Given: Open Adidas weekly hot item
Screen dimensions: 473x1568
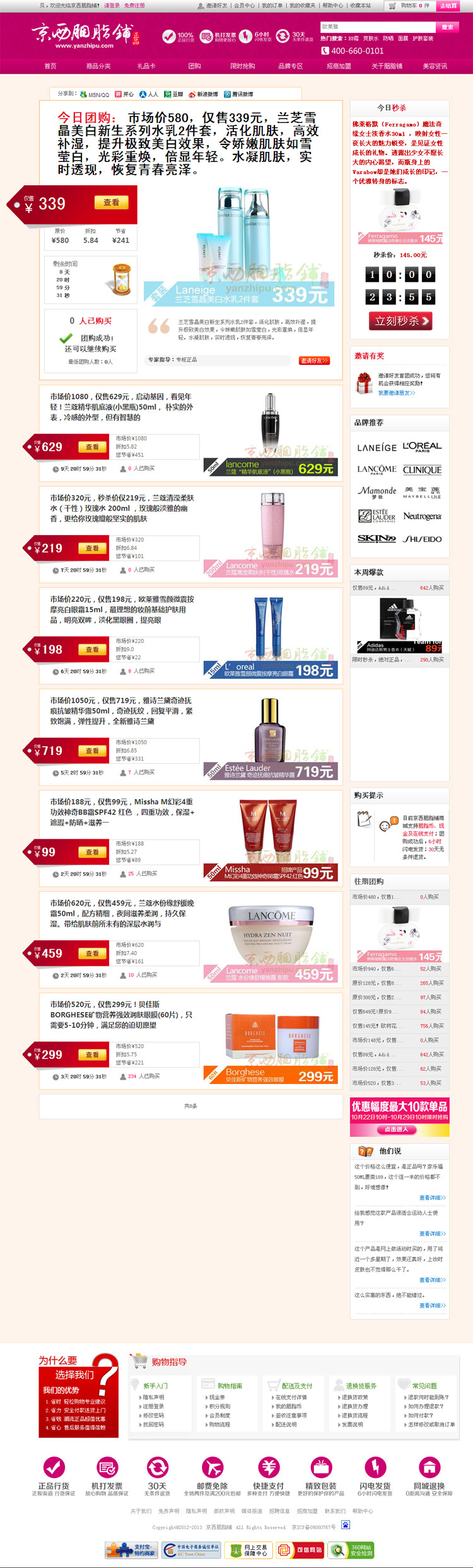Looking at the screenshot, I should tap(400, 625).
